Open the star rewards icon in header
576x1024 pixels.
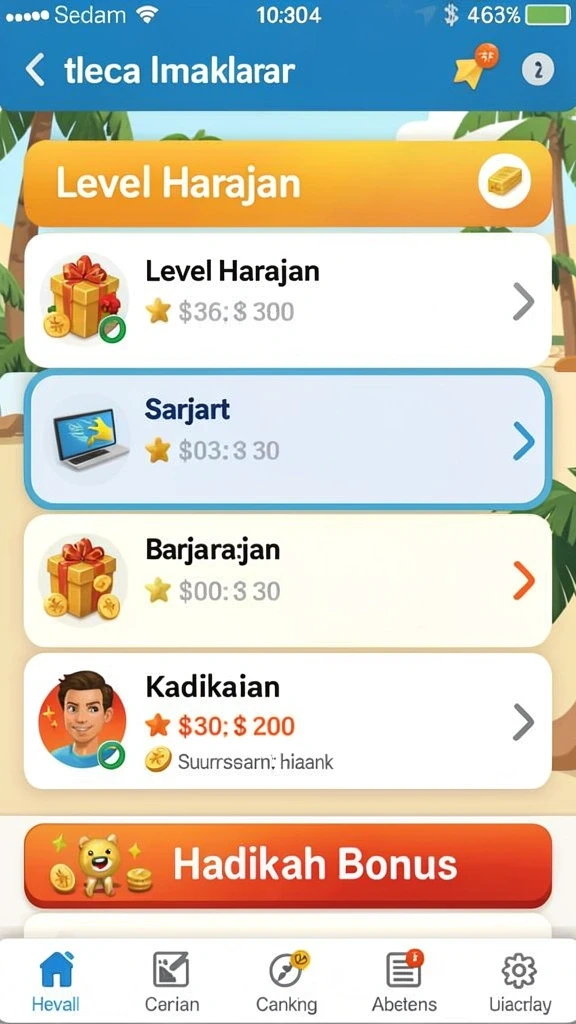[475, 66]
